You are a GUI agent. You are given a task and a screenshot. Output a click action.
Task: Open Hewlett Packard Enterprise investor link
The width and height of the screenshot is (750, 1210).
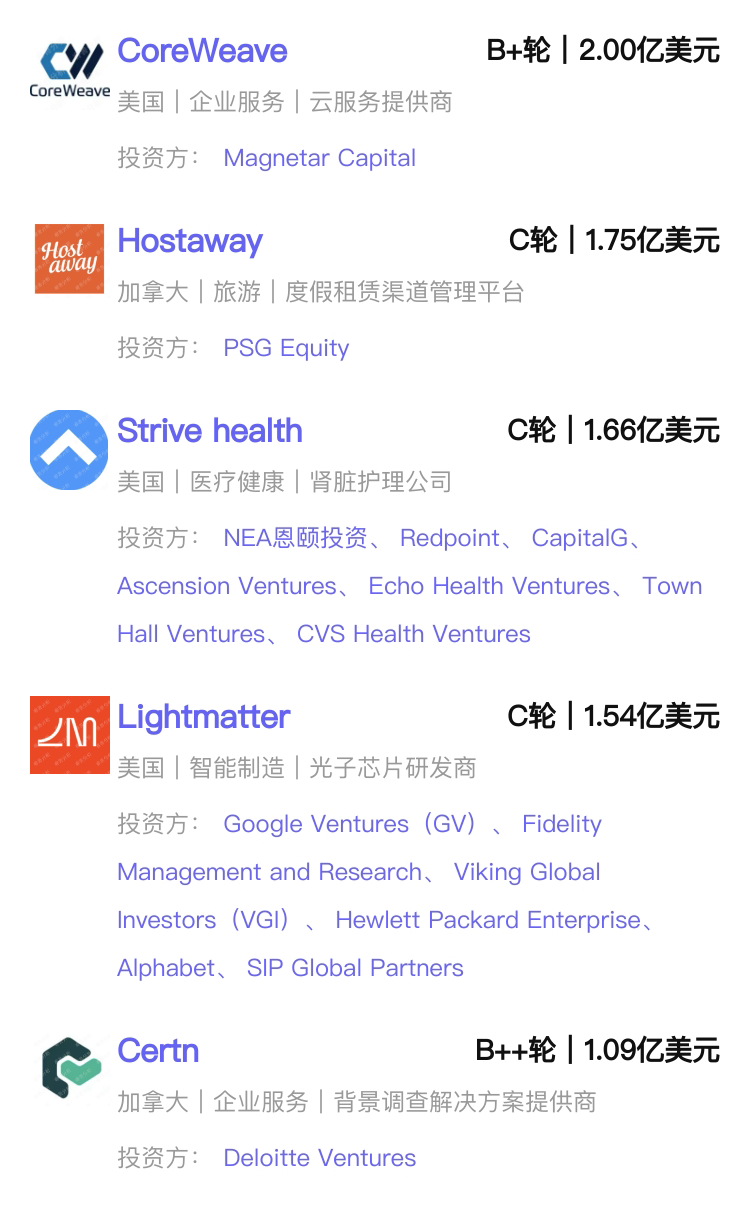coord(488,920)
